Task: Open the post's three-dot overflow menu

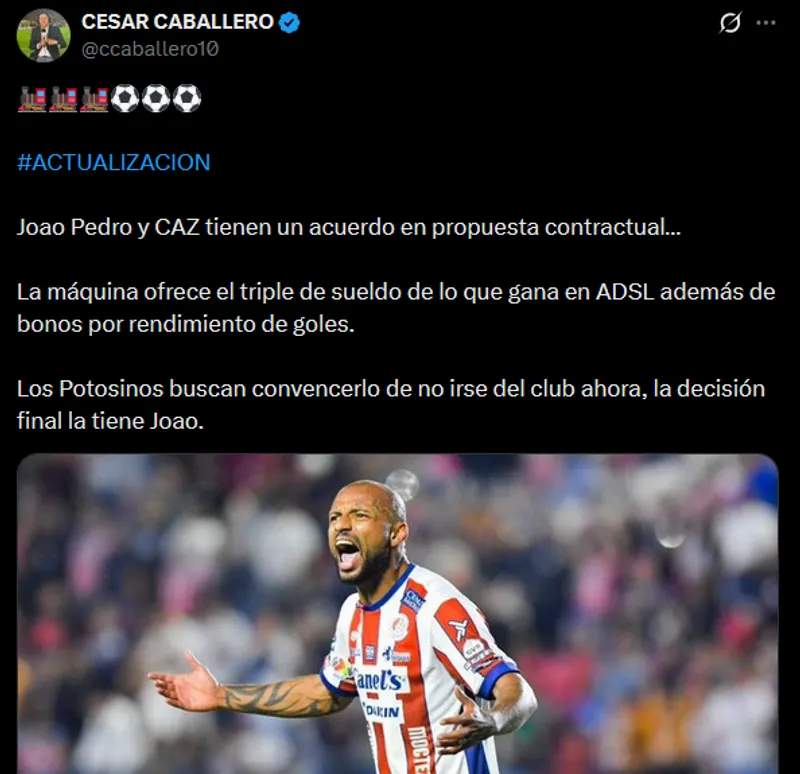Action: (x=767, y=23)
